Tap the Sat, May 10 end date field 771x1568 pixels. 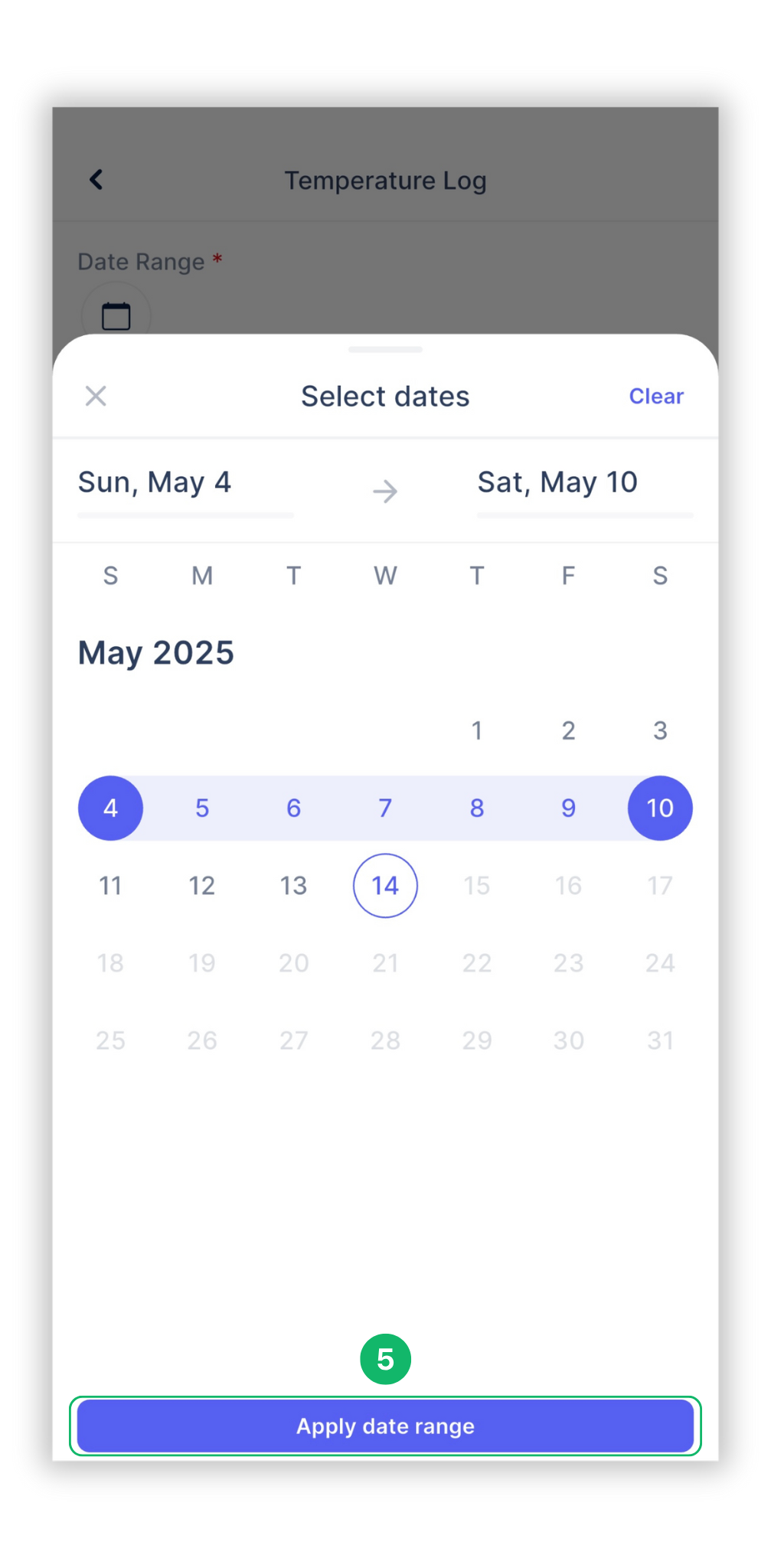[584, 483]
